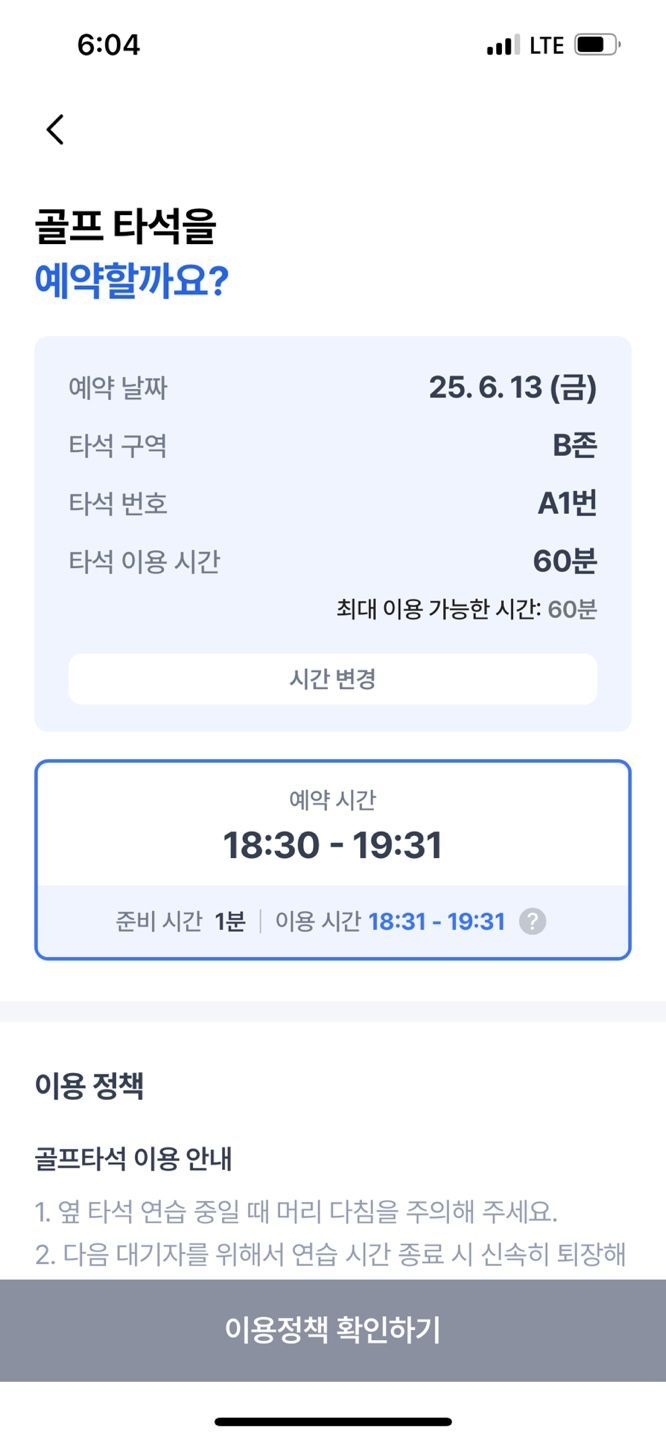Tap the 시간 변경 button

click(333, 679)
